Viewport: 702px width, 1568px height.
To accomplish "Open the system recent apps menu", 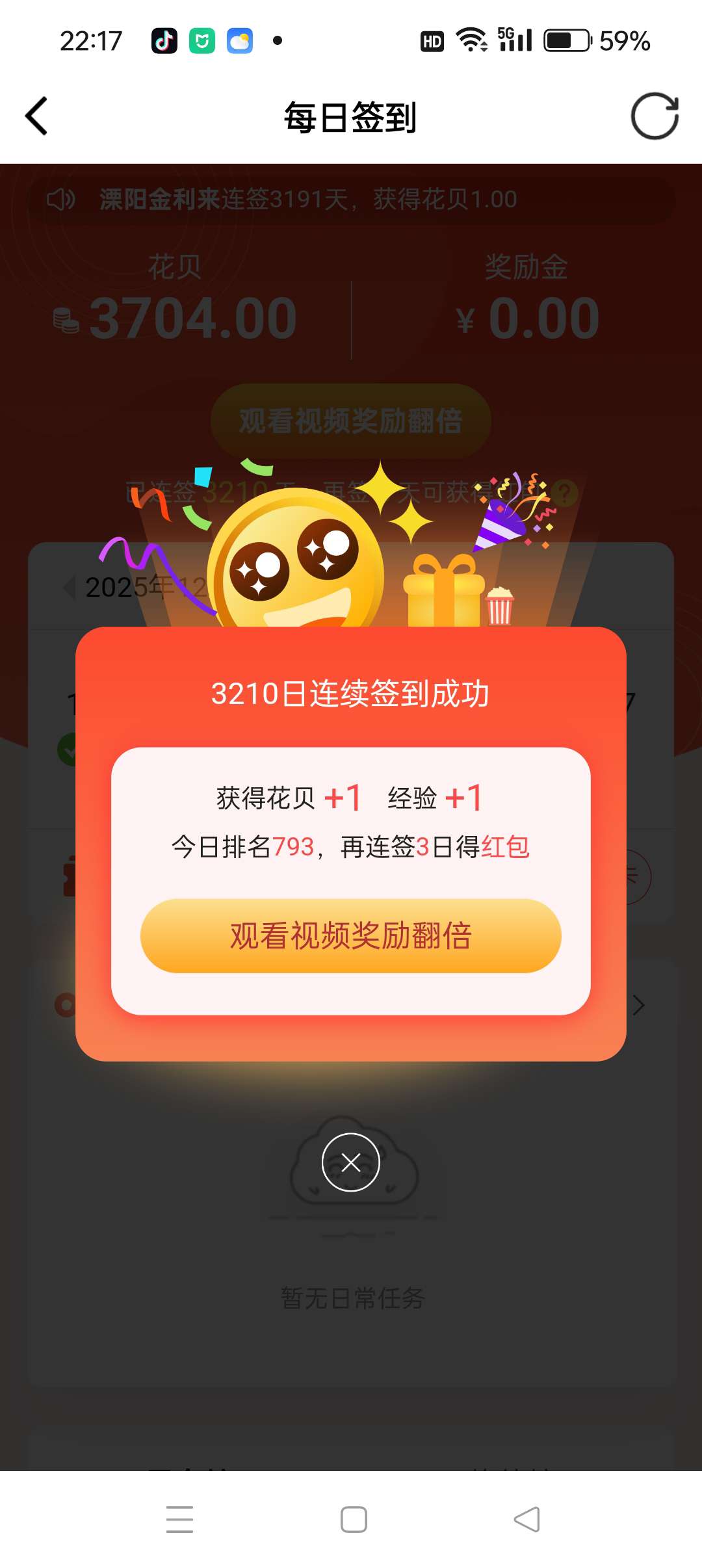I will [x=179, y=1519].
